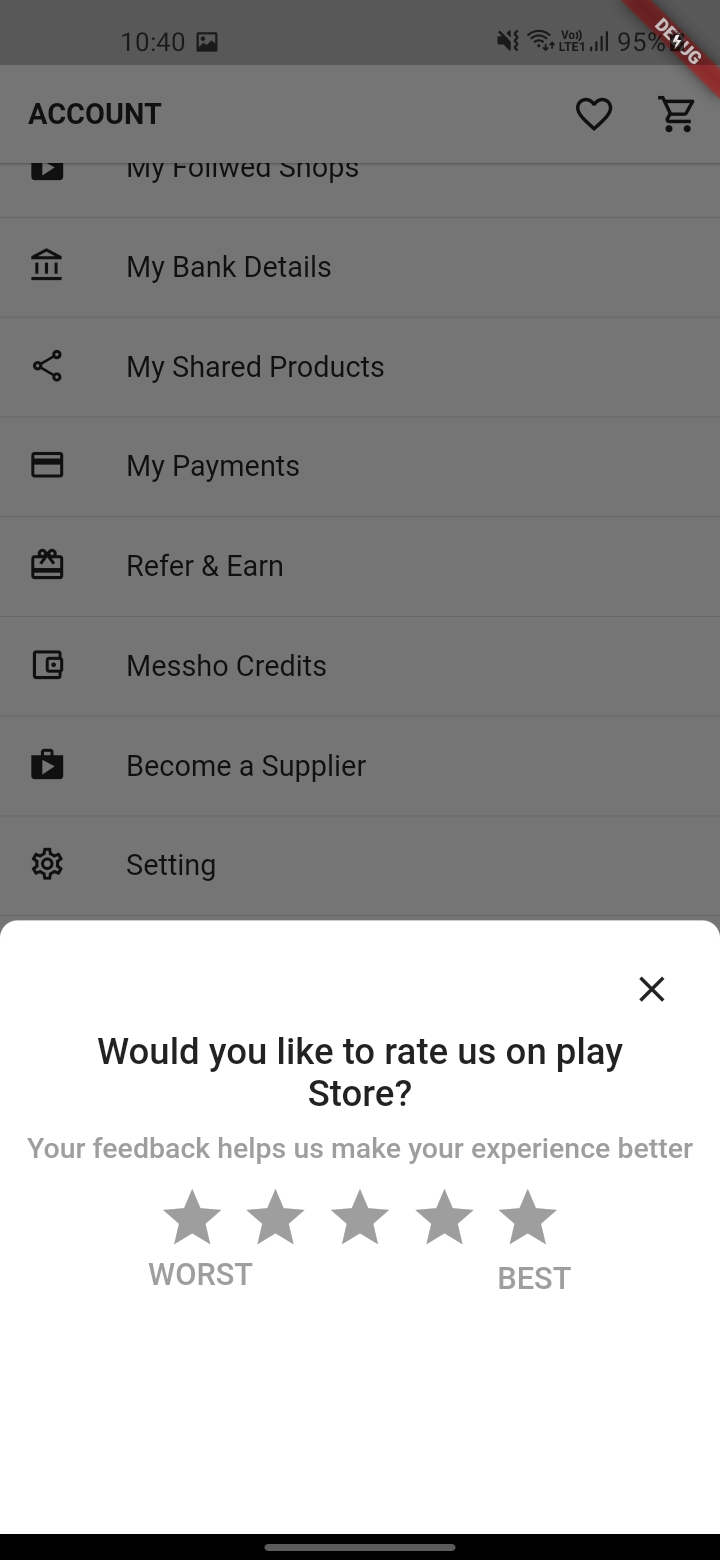720x1560 pixels.
Task: Pick the fifth star marked BEST
Action: 527,1216
